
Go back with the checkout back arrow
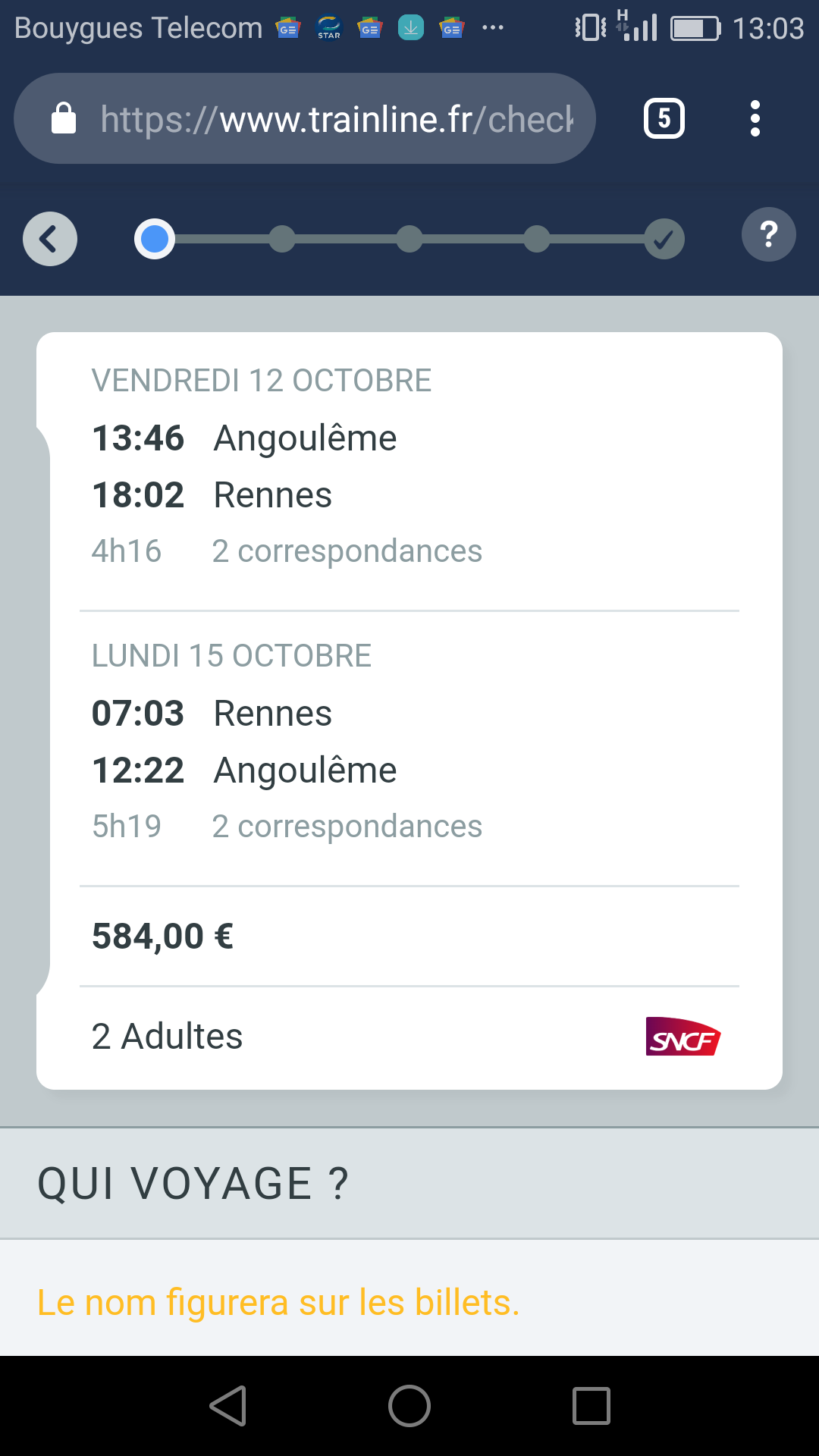coord(50,239)
